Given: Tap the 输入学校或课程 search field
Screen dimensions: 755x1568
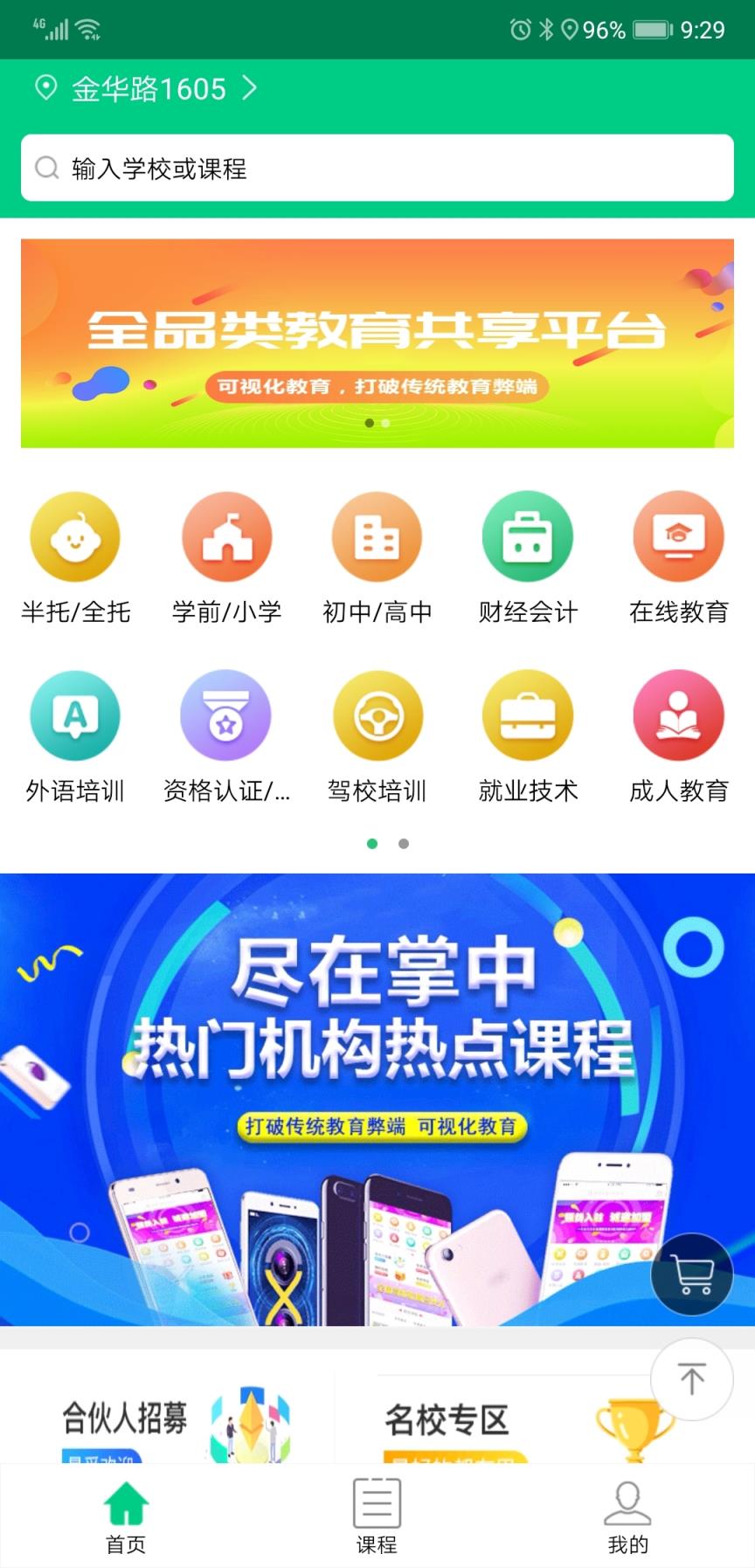Looking at the screenshot, I should pos(377,169).
